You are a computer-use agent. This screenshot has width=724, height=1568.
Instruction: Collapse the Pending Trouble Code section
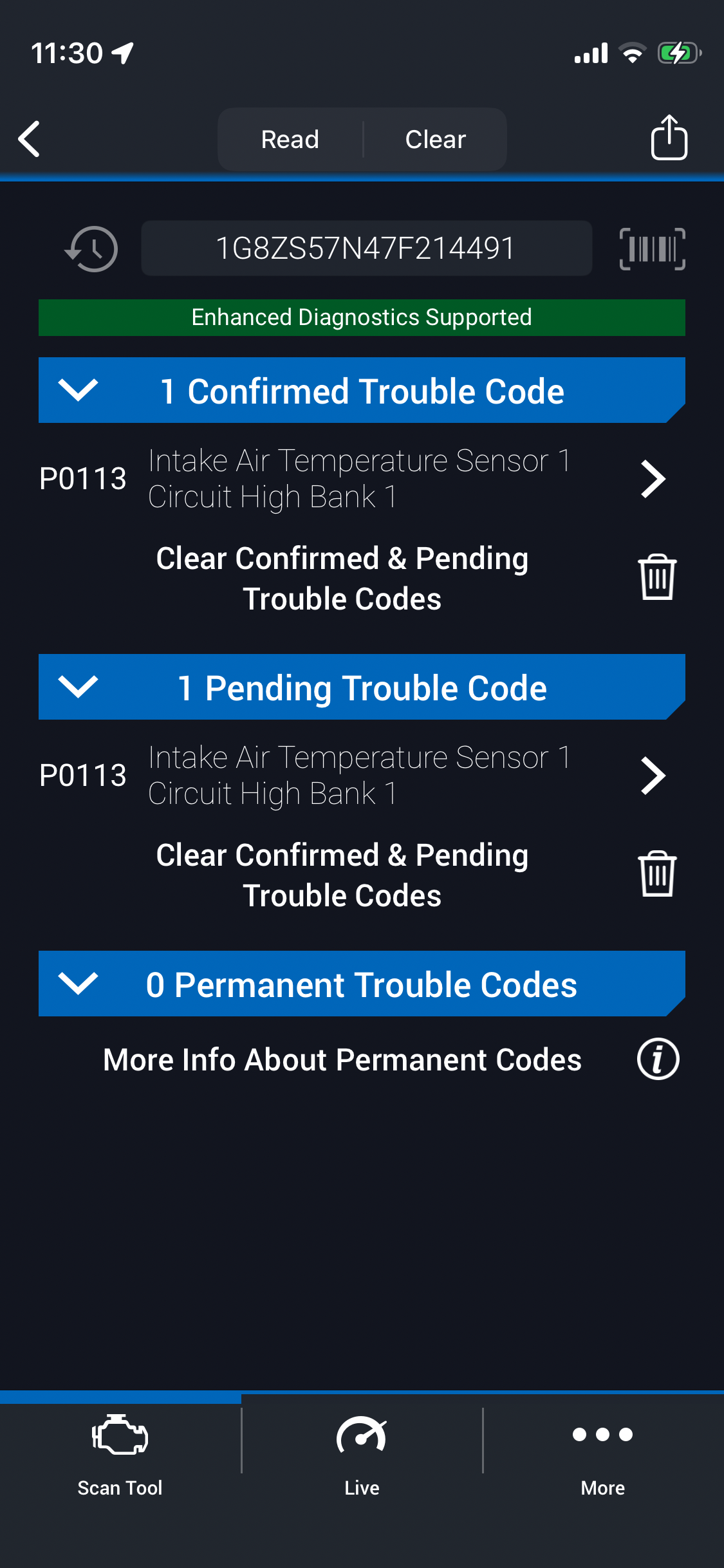[79, 687]
